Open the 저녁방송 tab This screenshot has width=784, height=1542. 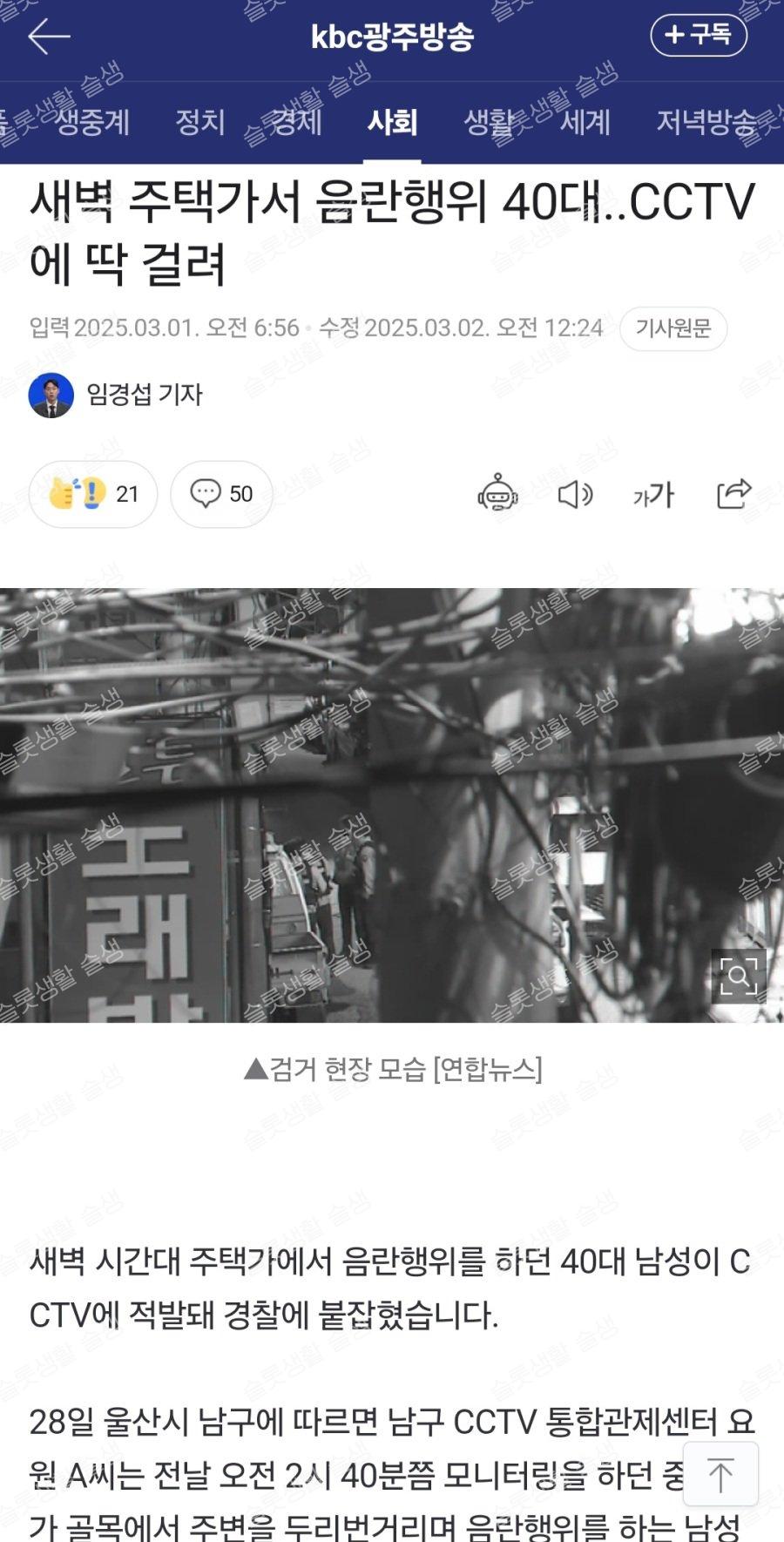tap(705, 122)
